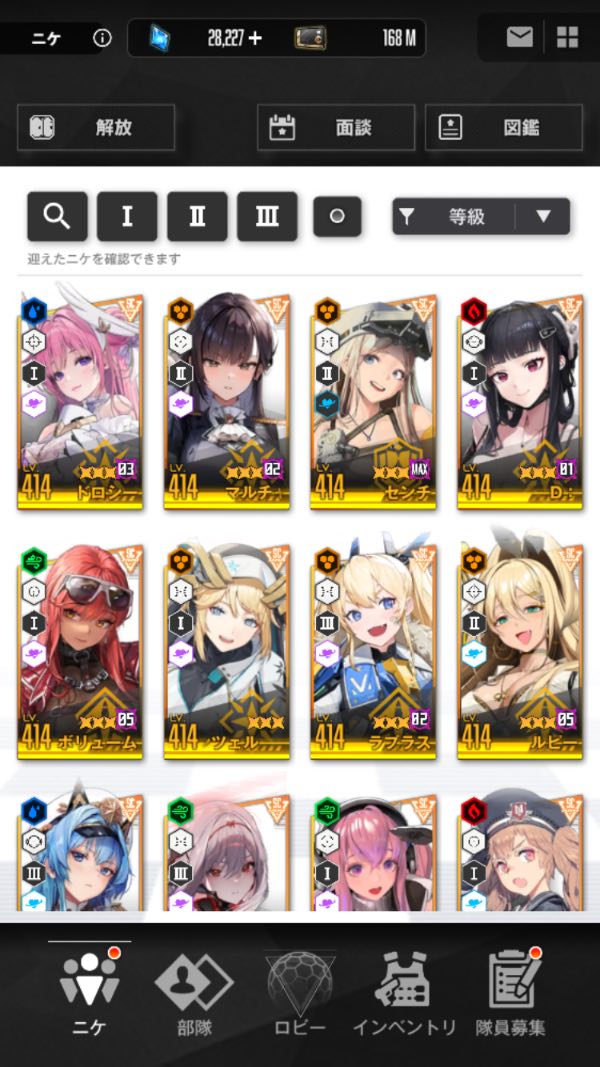Open the 図鑑 encyclopedia
The image size is (600, 1067).
point(504,127)
